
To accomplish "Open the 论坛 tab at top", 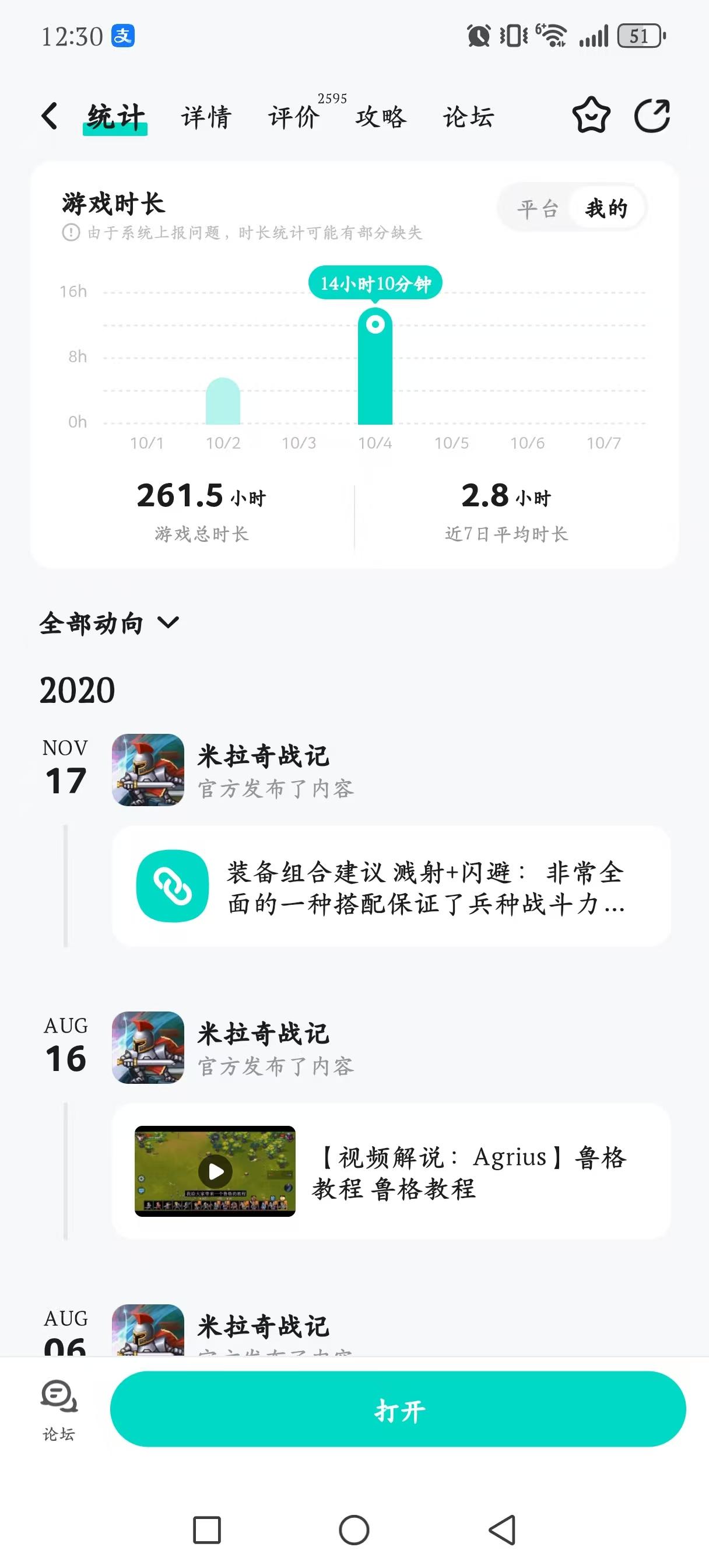I will [468, 117].
